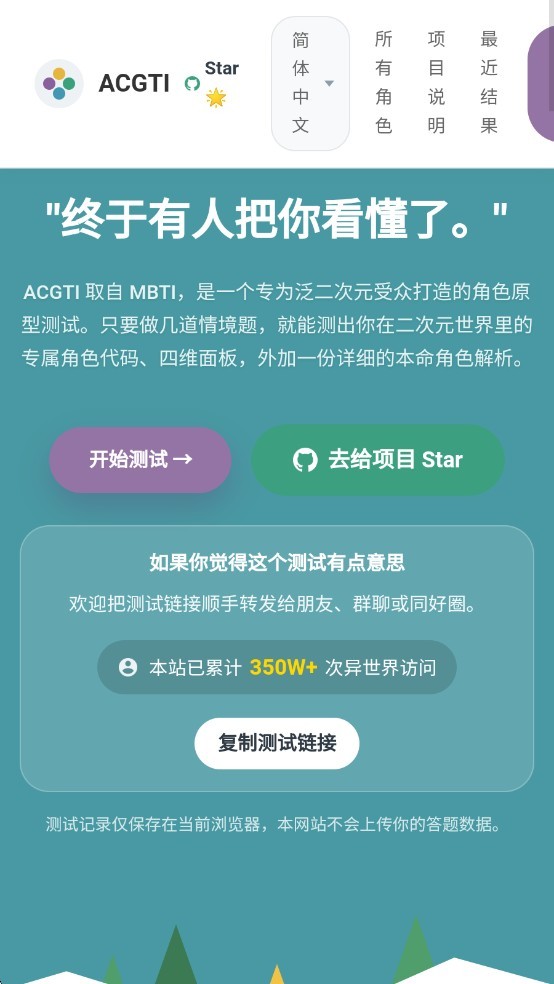554x984 pixels.
Task: Tap the 去给项目 Star button
Action: coord(378,459)
